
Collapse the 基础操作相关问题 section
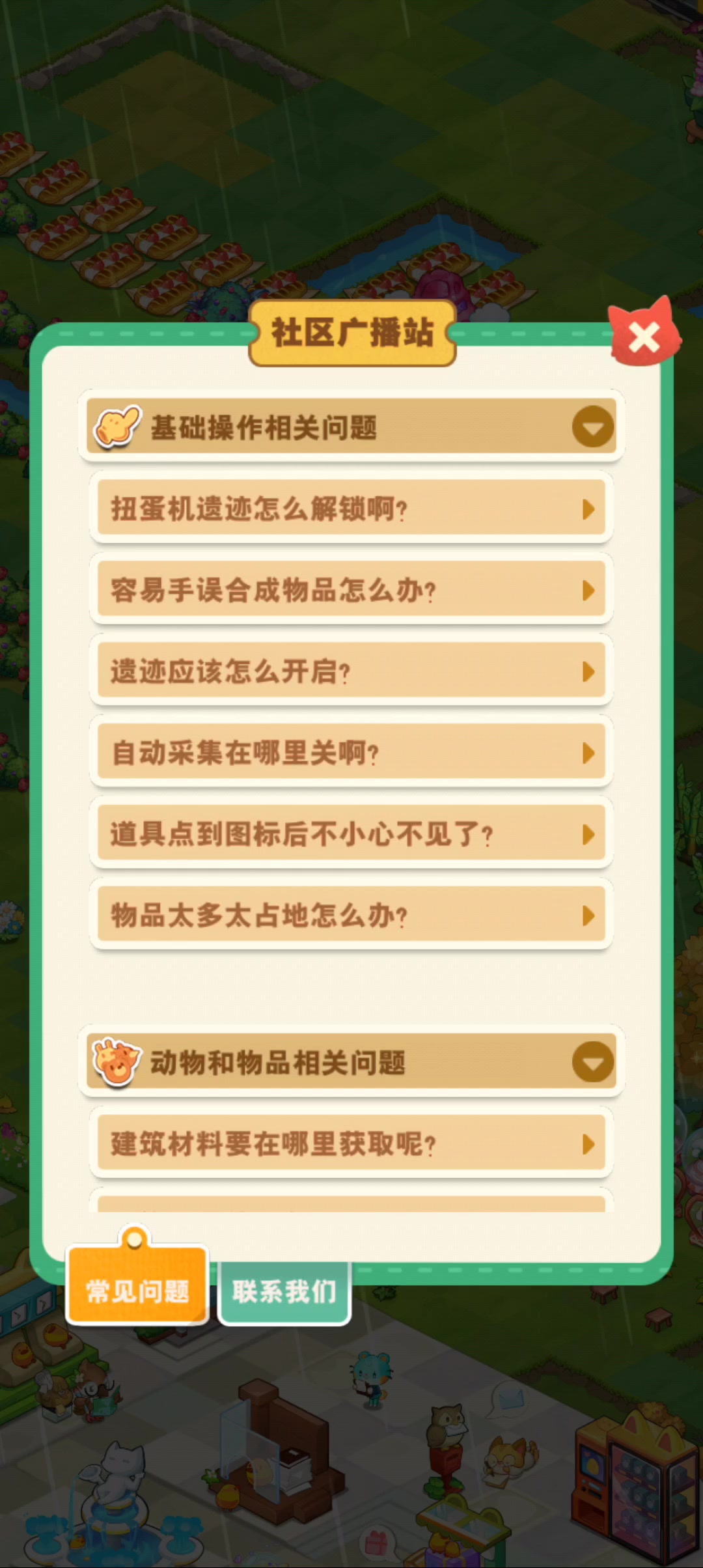point(592,427)
